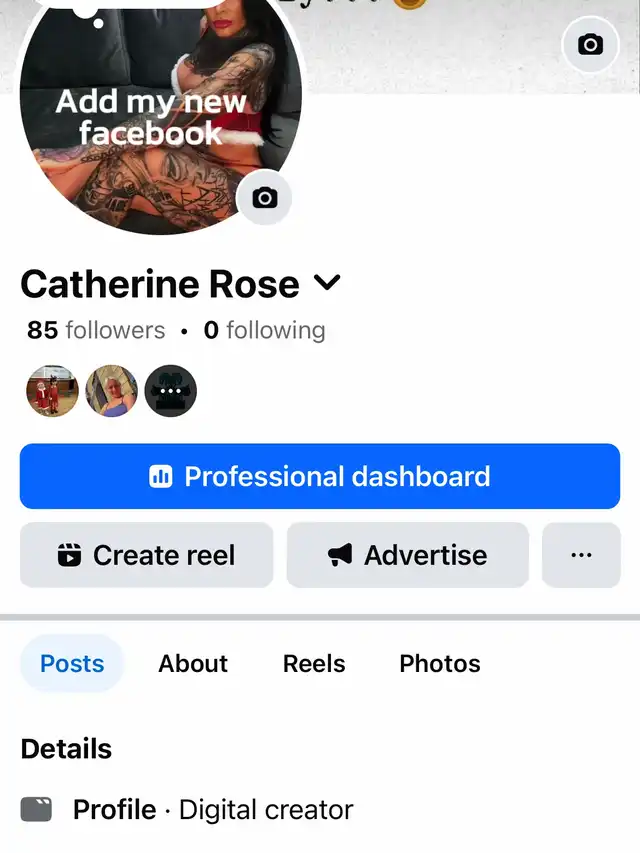Viewport: 640px width, 853px height.
Task: Switch to the Photos tab
Action: (x=440, y=664)
